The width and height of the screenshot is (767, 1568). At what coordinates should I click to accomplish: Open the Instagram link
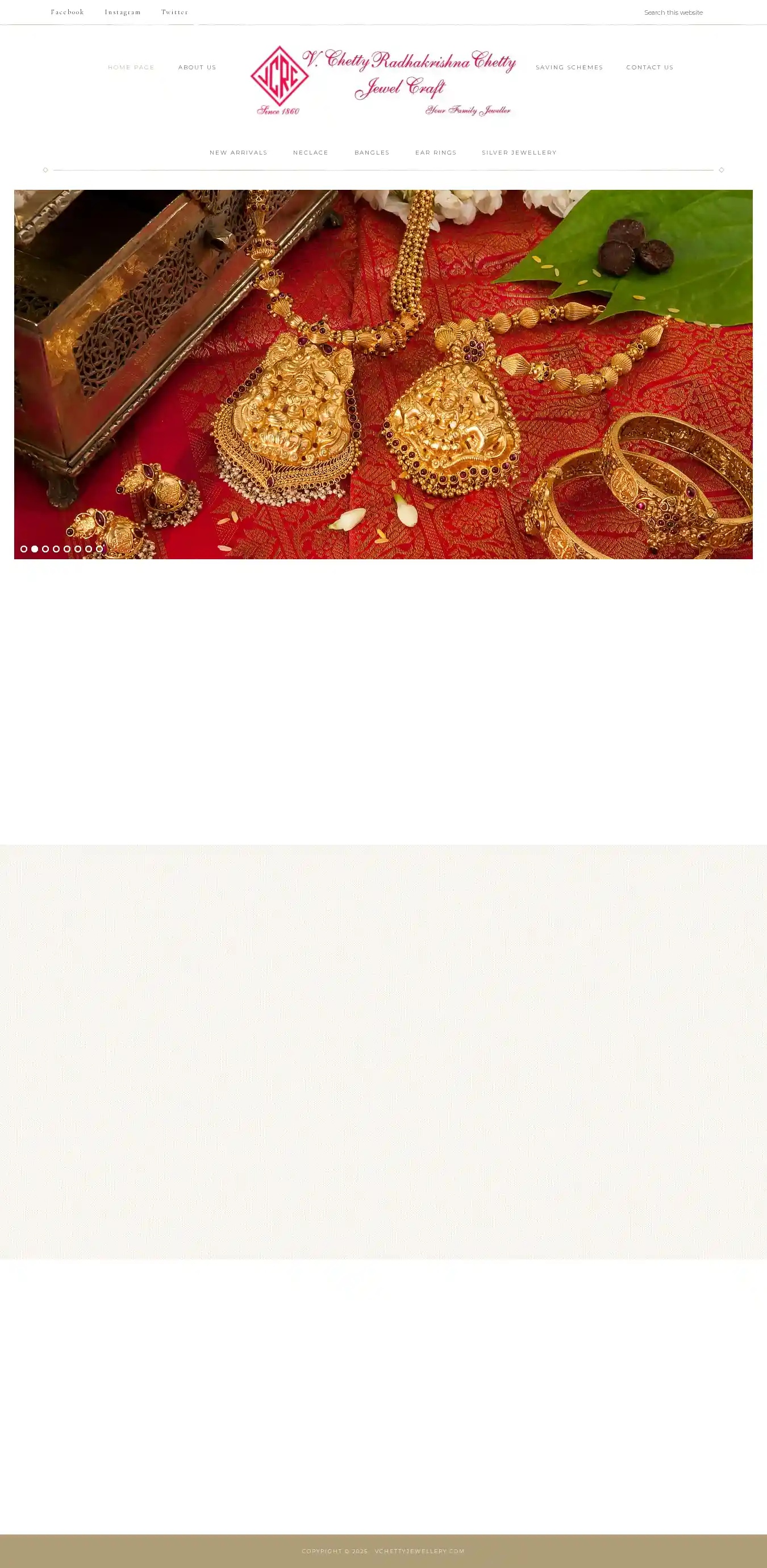pyautogui.click(x=122, y=12)
